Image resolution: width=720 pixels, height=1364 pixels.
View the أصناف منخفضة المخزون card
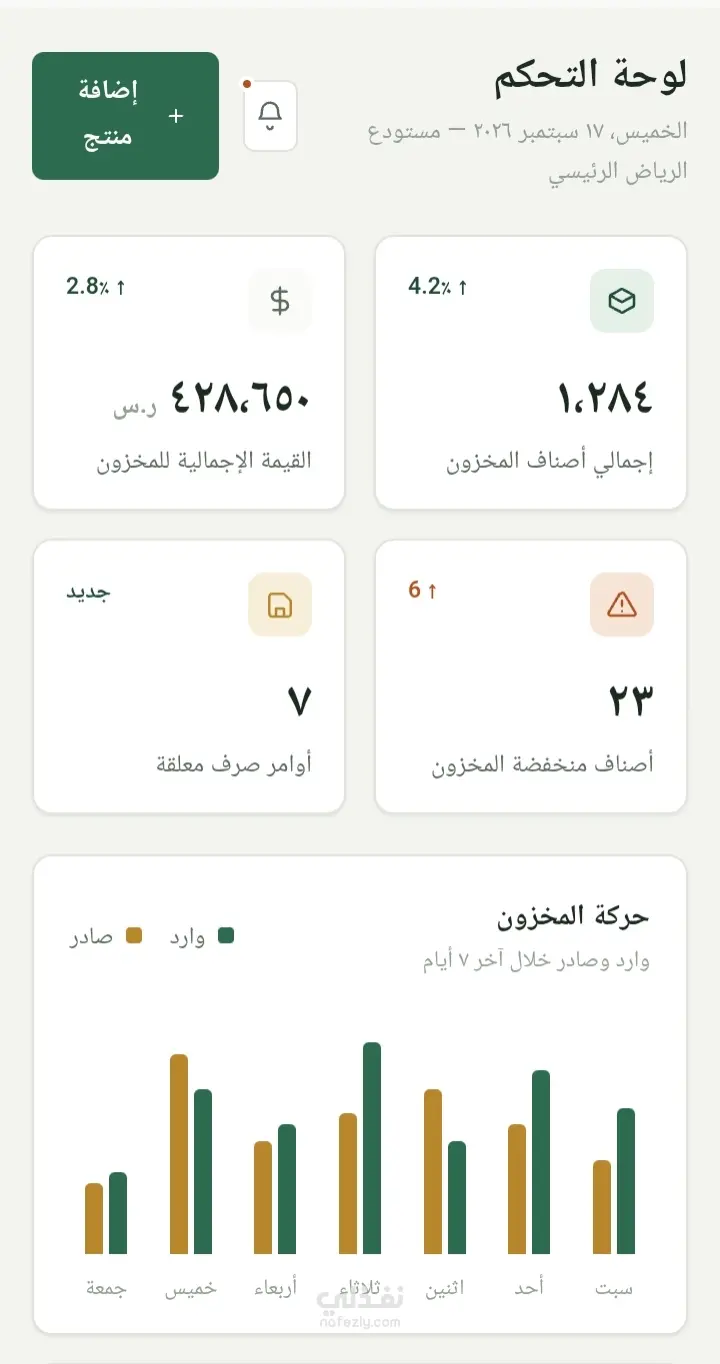[x=531, y=677]
